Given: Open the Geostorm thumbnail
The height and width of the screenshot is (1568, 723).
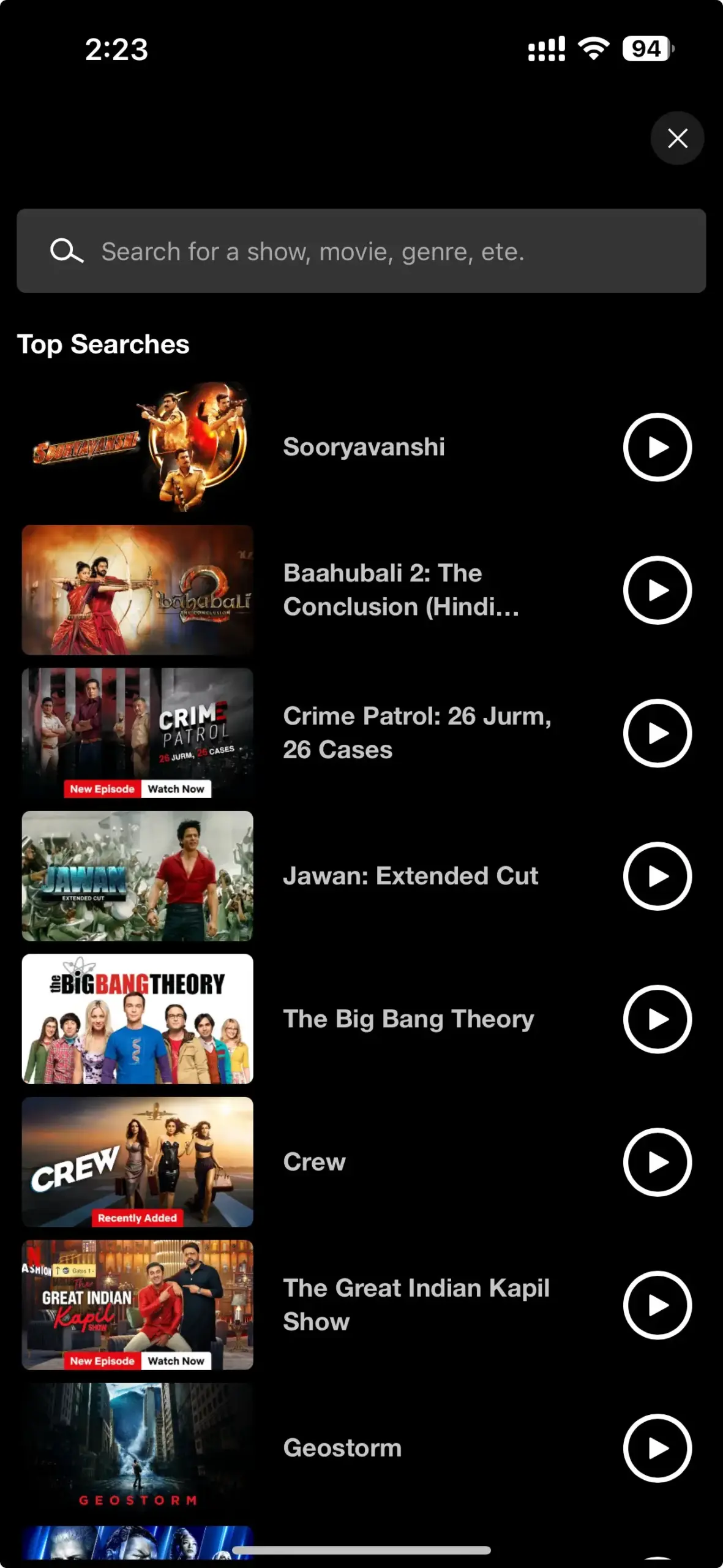Looking at the screenshot, I should click(138, 1448).
